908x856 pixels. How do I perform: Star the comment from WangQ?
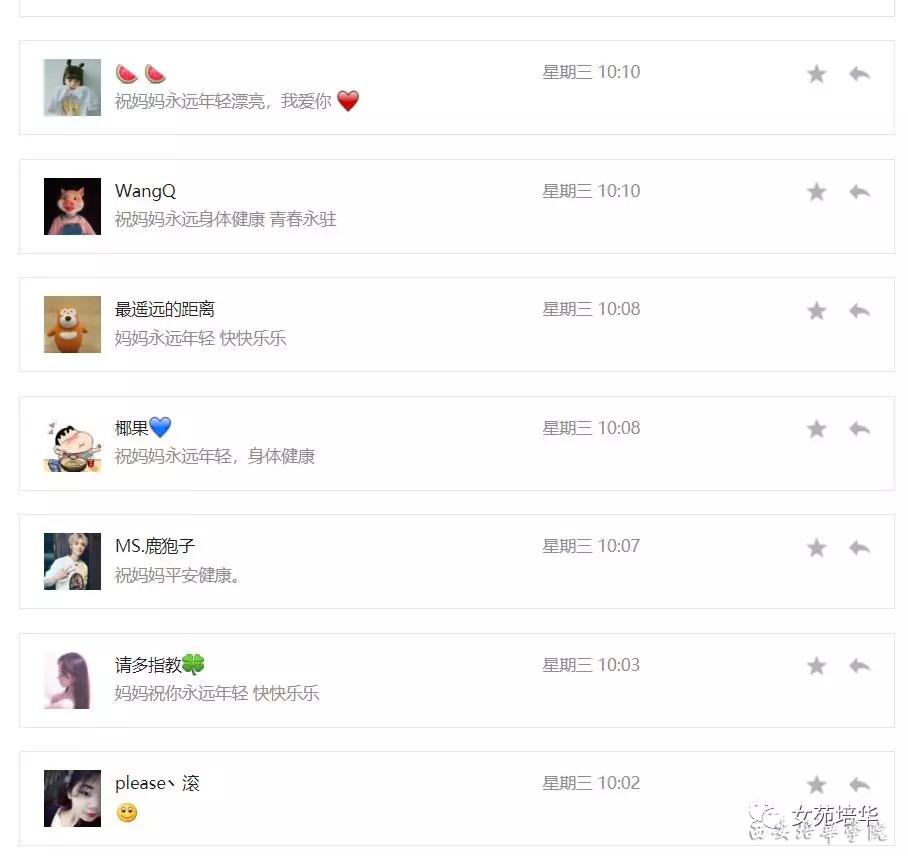(x=817, y=192)
